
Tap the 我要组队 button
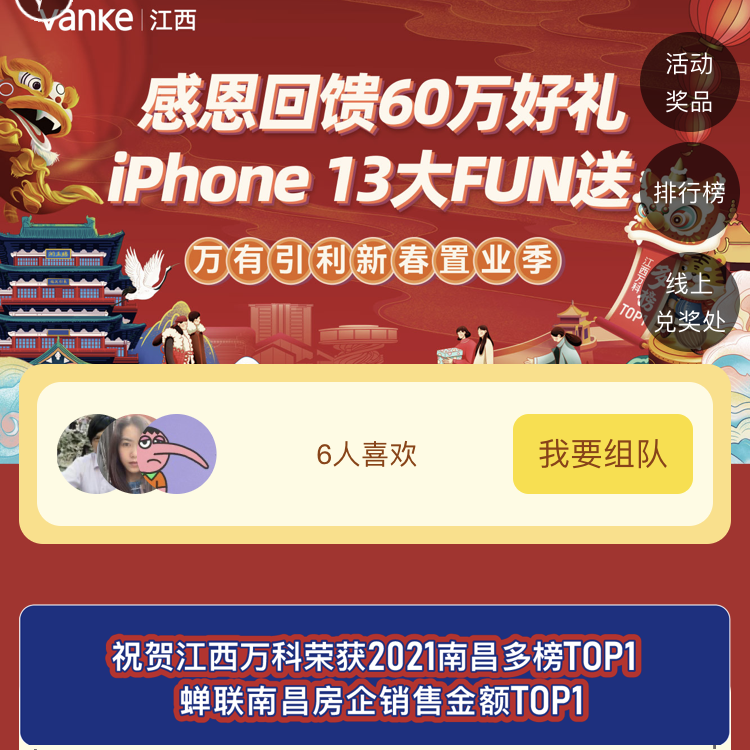[x=602, y=454]
